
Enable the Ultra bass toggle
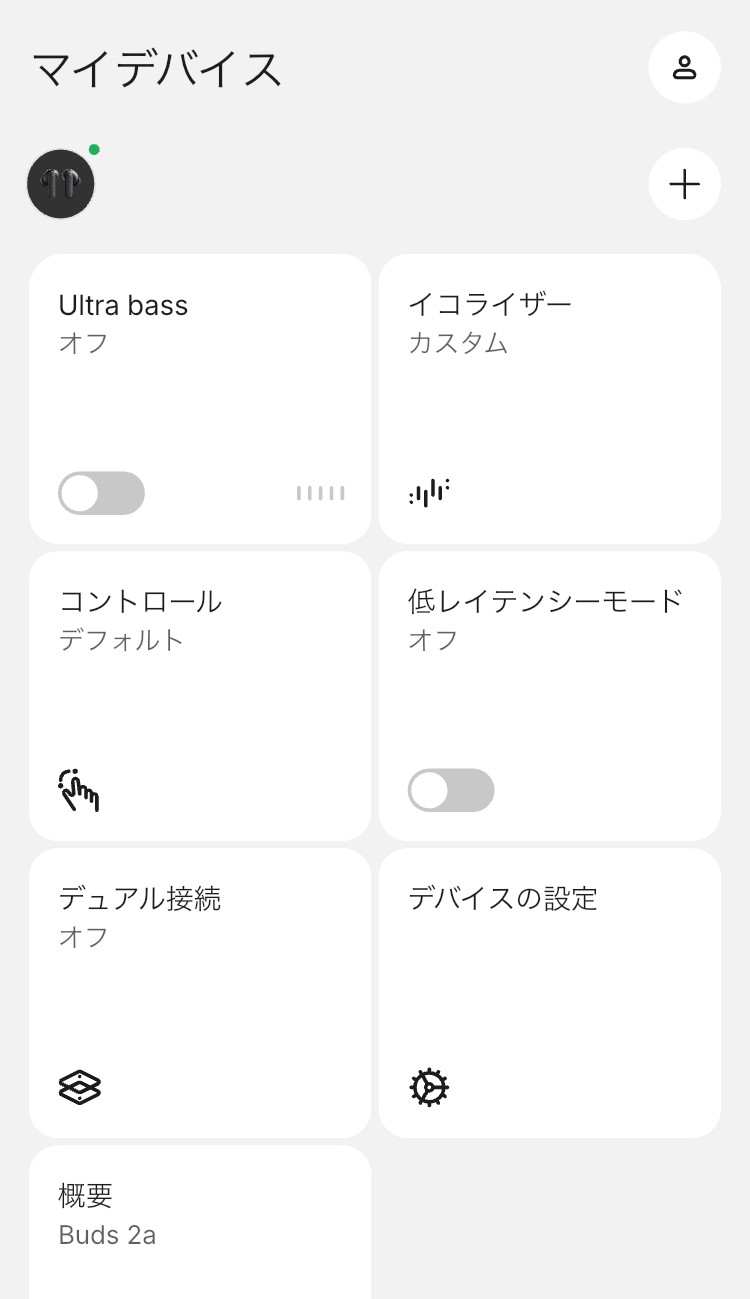pos(101,492)
